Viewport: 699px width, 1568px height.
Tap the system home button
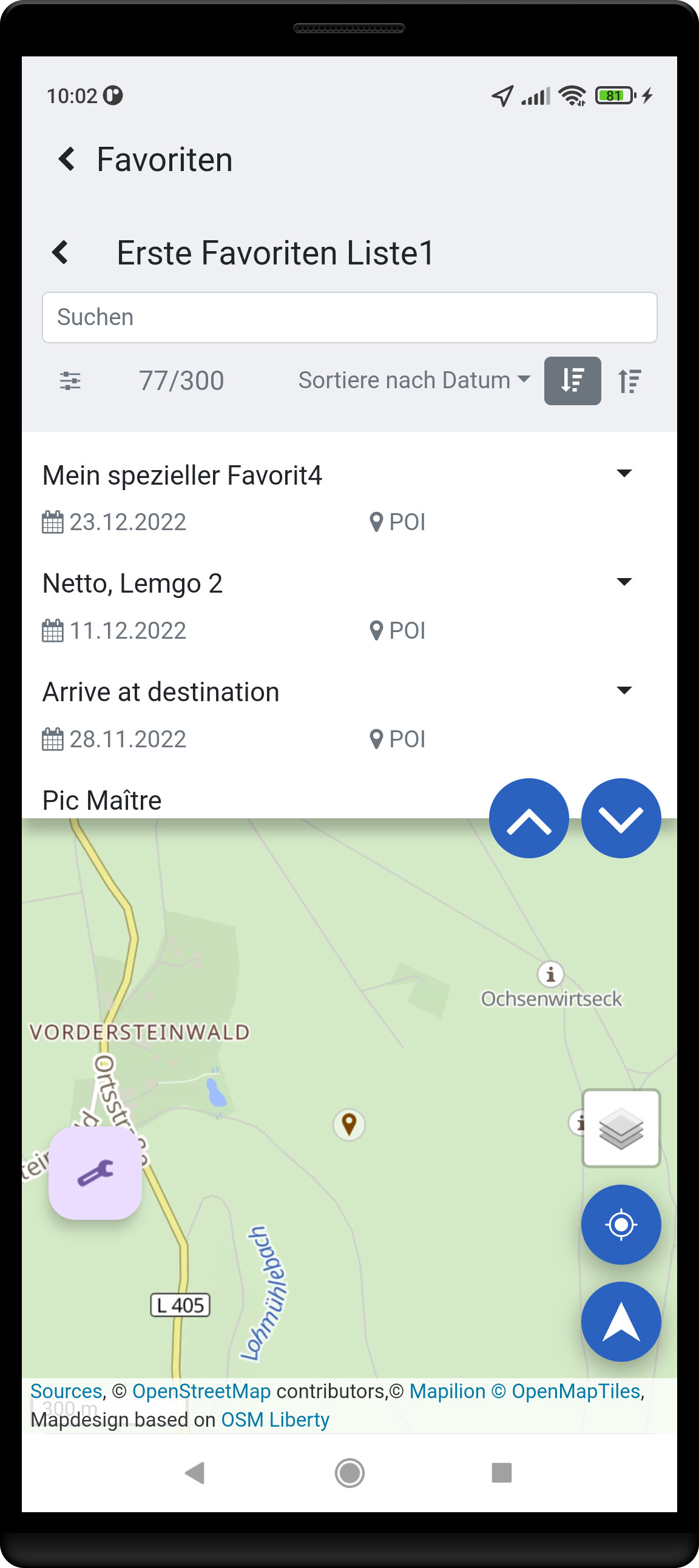(x=349, y=1473)
